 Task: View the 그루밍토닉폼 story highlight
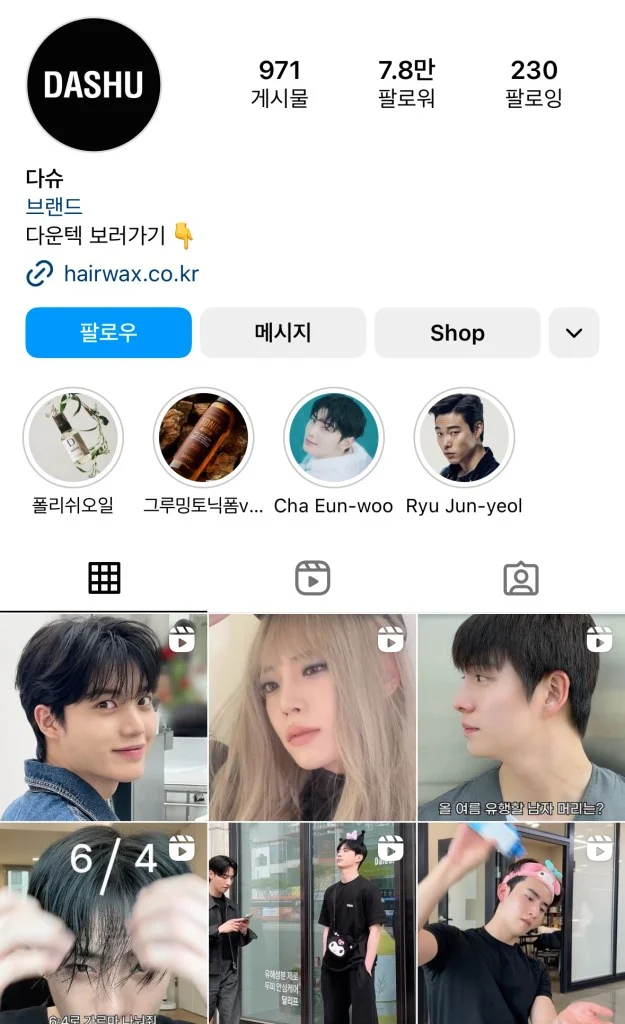(203, 438)
